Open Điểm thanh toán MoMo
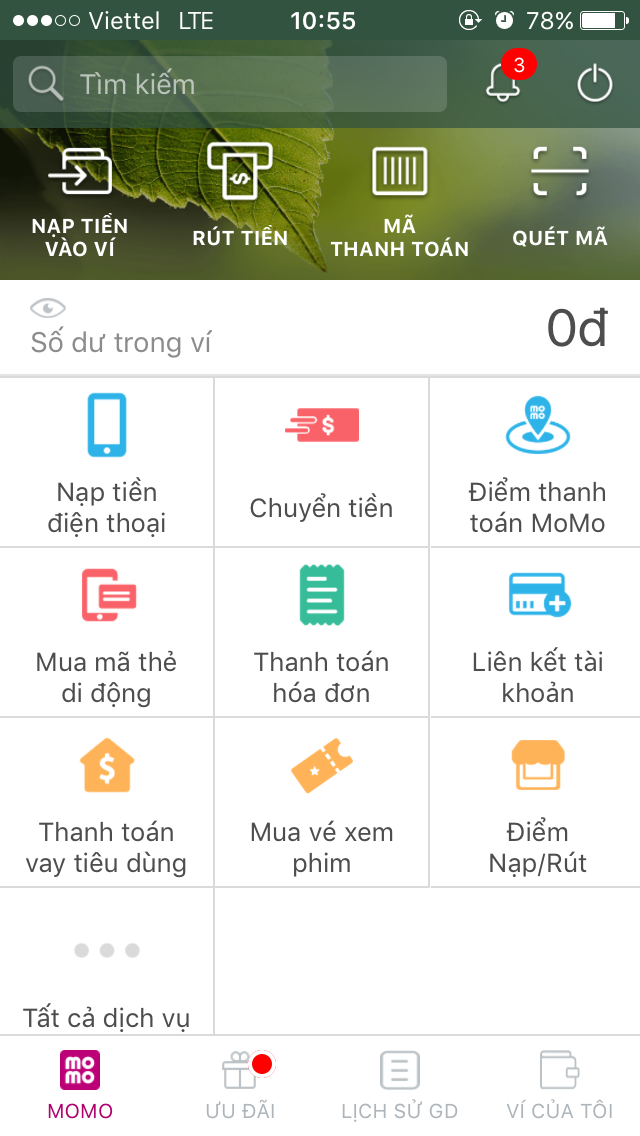 (537, 463)
